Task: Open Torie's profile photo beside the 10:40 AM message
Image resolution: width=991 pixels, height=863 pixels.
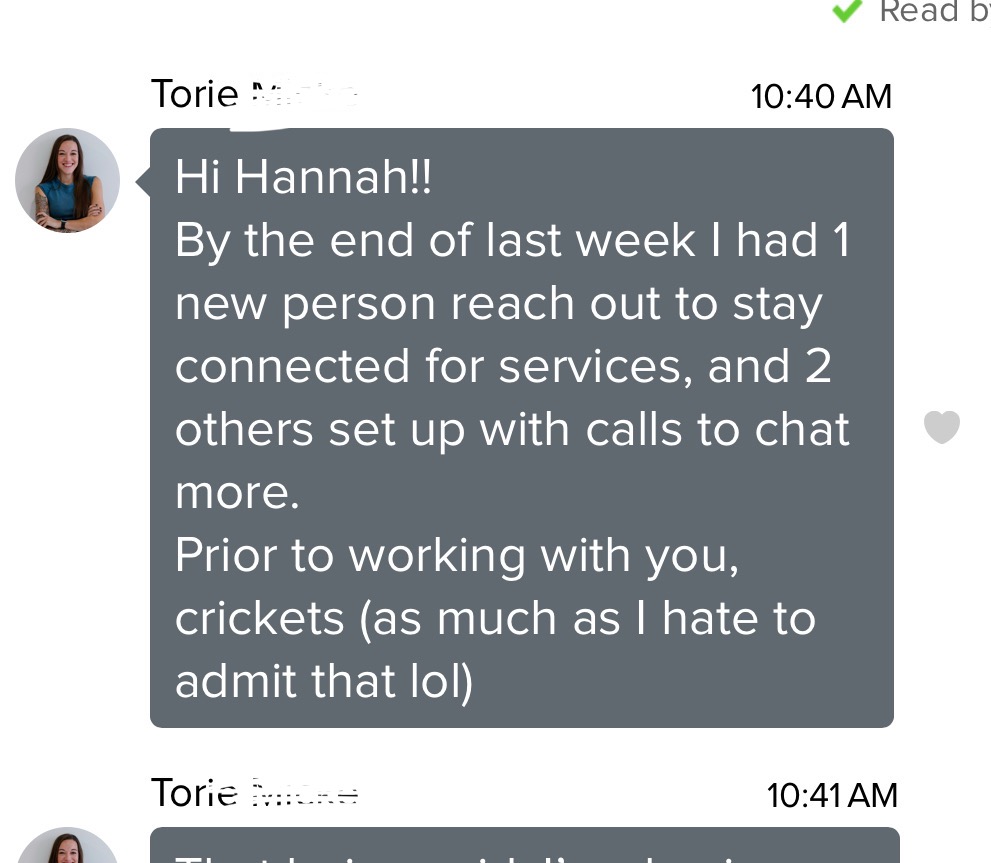Action: tap(68, 181)
